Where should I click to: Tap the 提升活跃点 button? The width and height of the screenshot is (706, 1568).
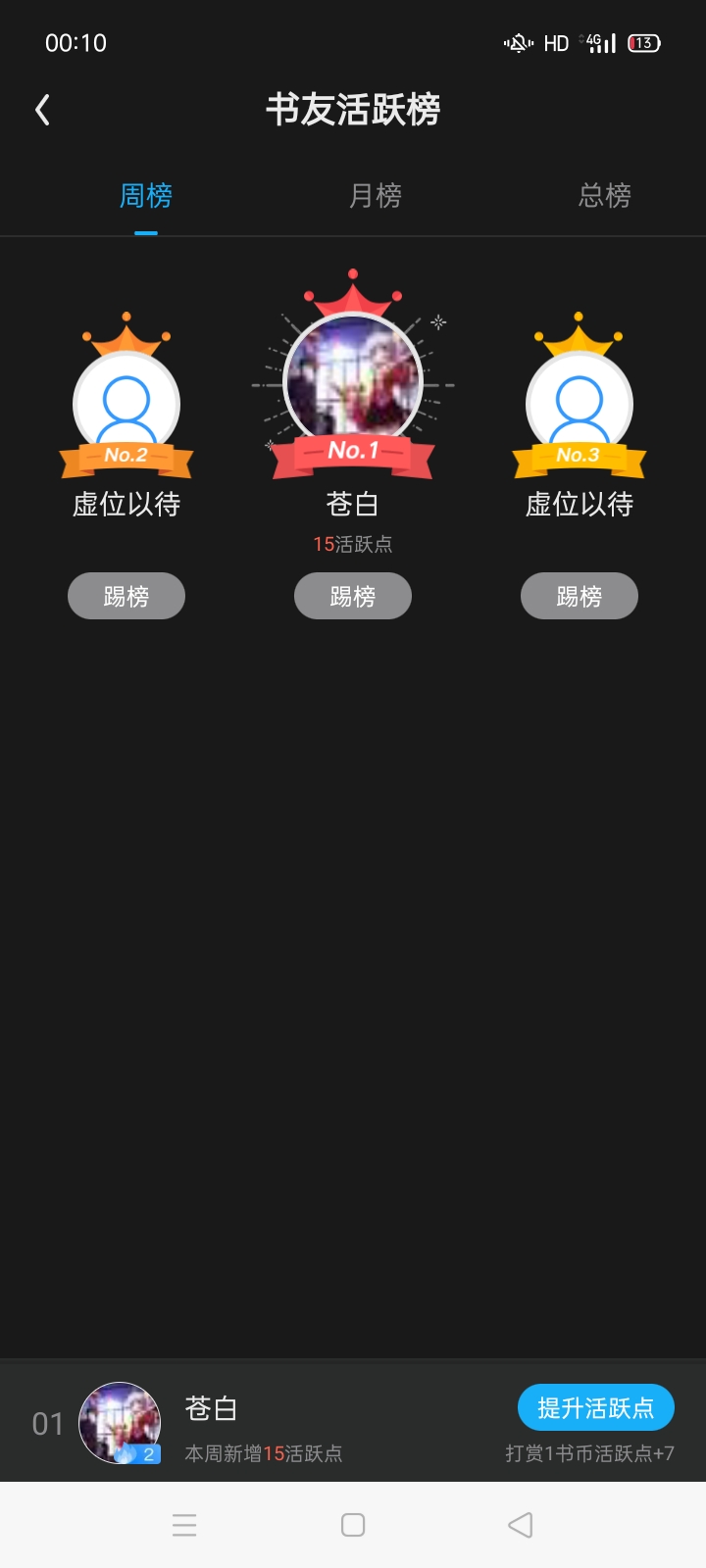[595, 1408]
